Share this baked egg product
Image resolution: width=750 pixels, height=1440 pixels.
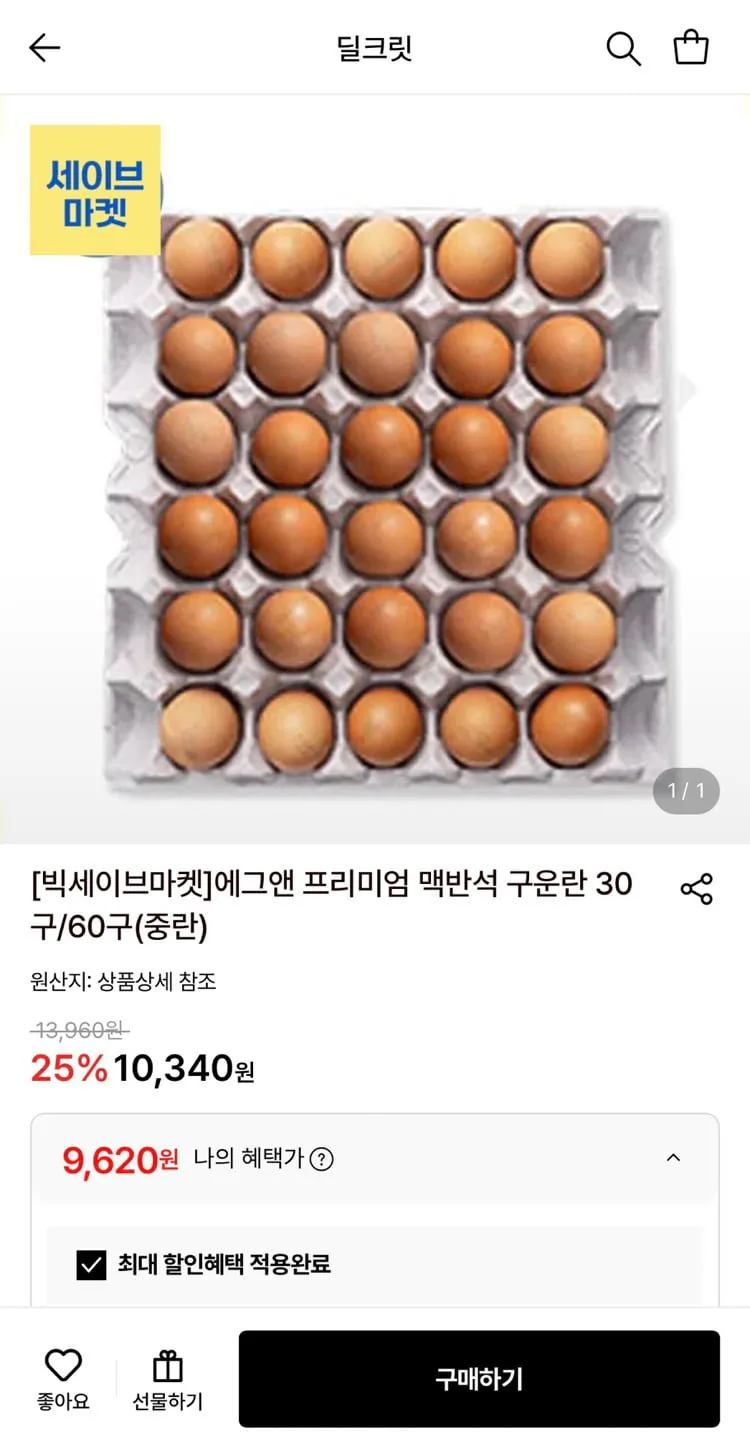pyautogui.click(x=696, y=889)
